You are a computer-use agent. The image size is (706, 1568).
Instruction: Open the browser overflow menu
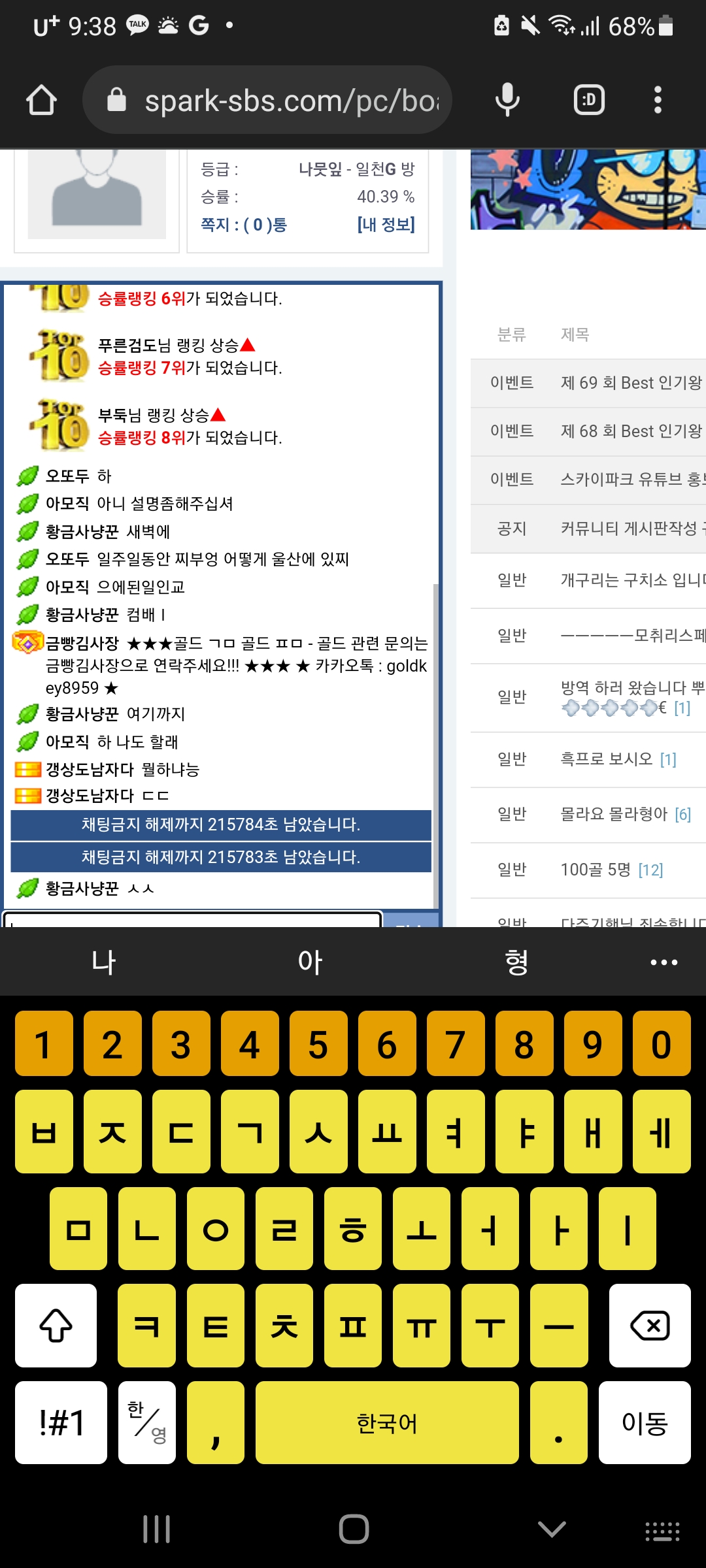(658, 100)
